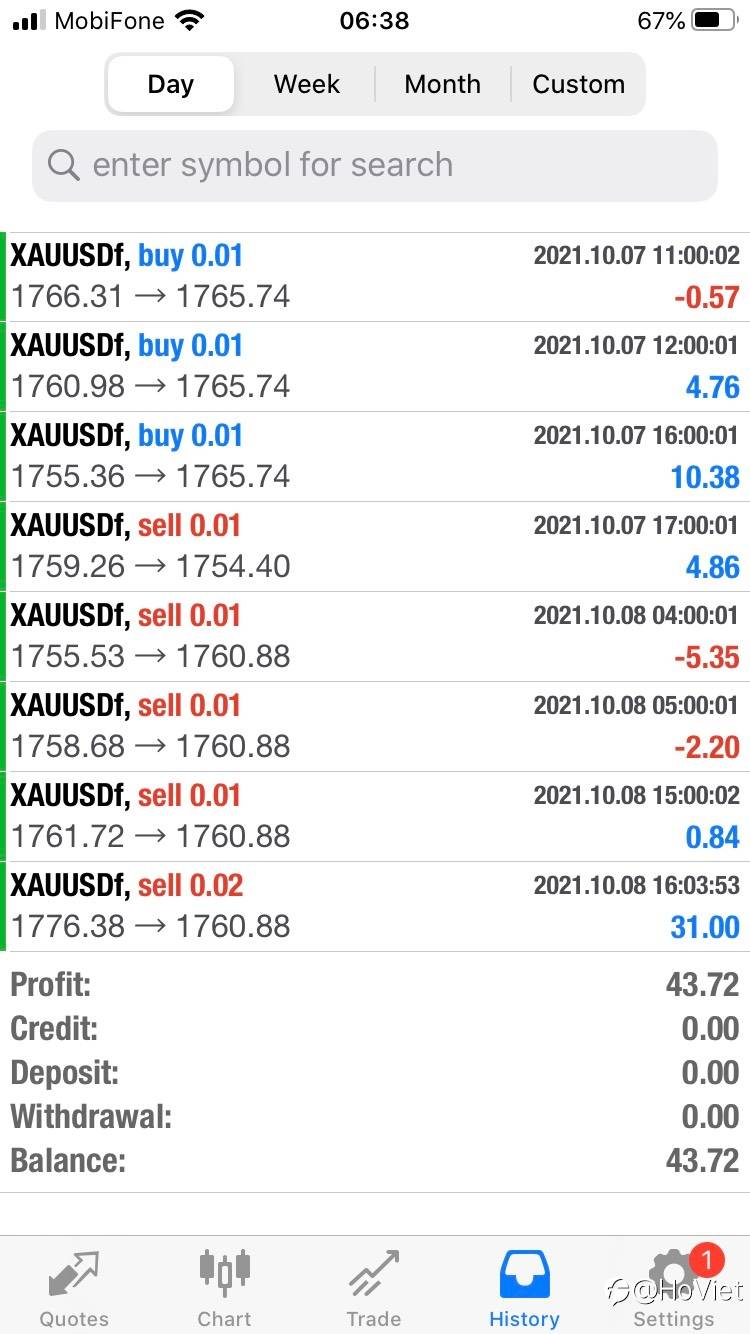Switch to the Week period

click(307, 84)
